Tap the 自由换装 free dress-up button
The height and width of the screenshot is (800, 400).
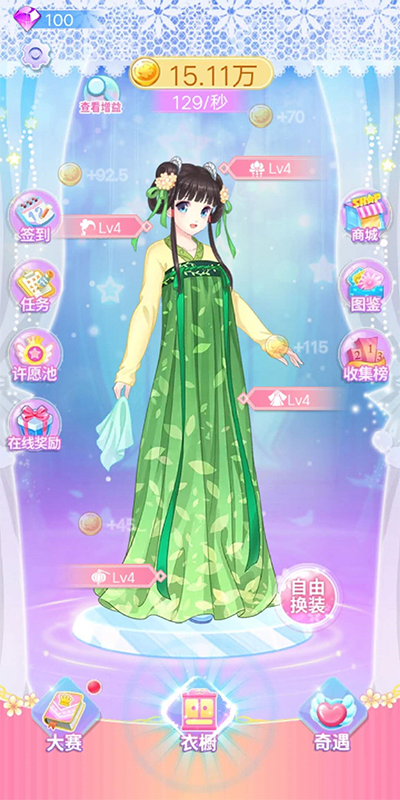(308, 595)
